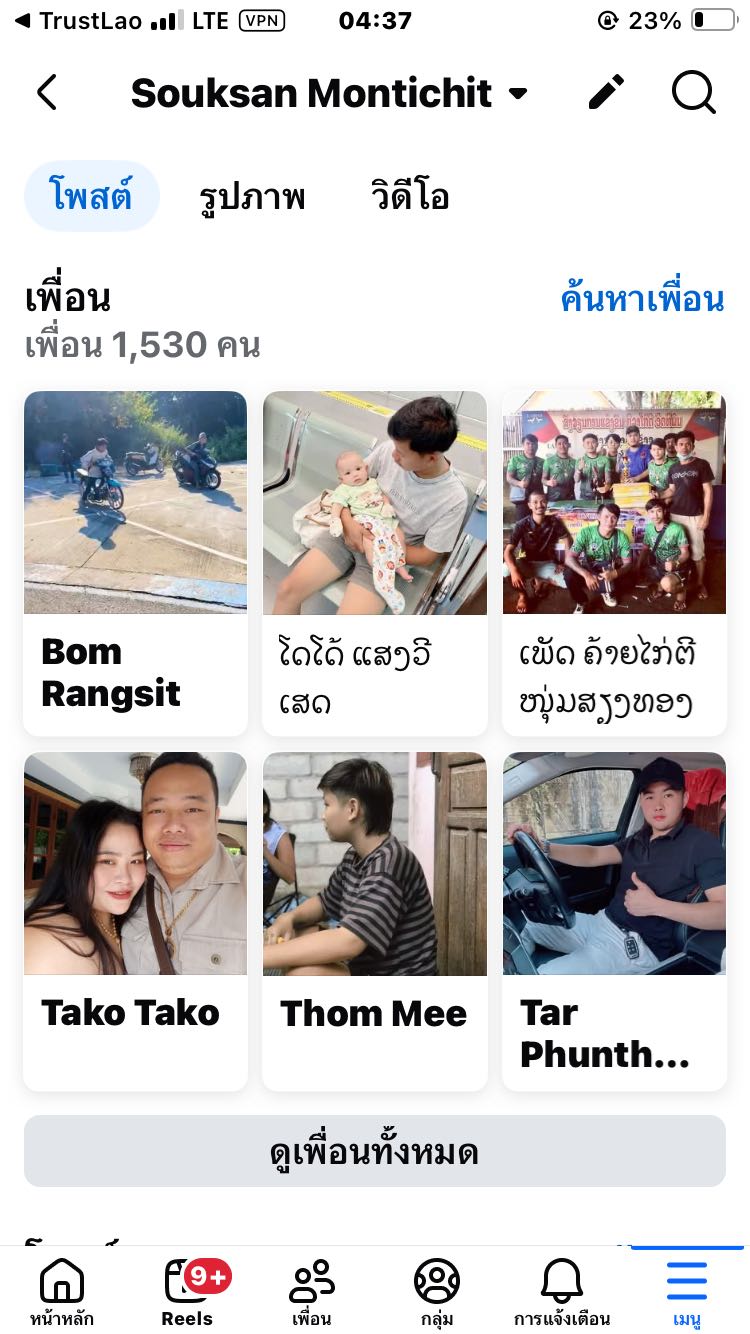750x1334 pixels.
Task: Open the กลุ่ม groups tab
Action: 437,1292
